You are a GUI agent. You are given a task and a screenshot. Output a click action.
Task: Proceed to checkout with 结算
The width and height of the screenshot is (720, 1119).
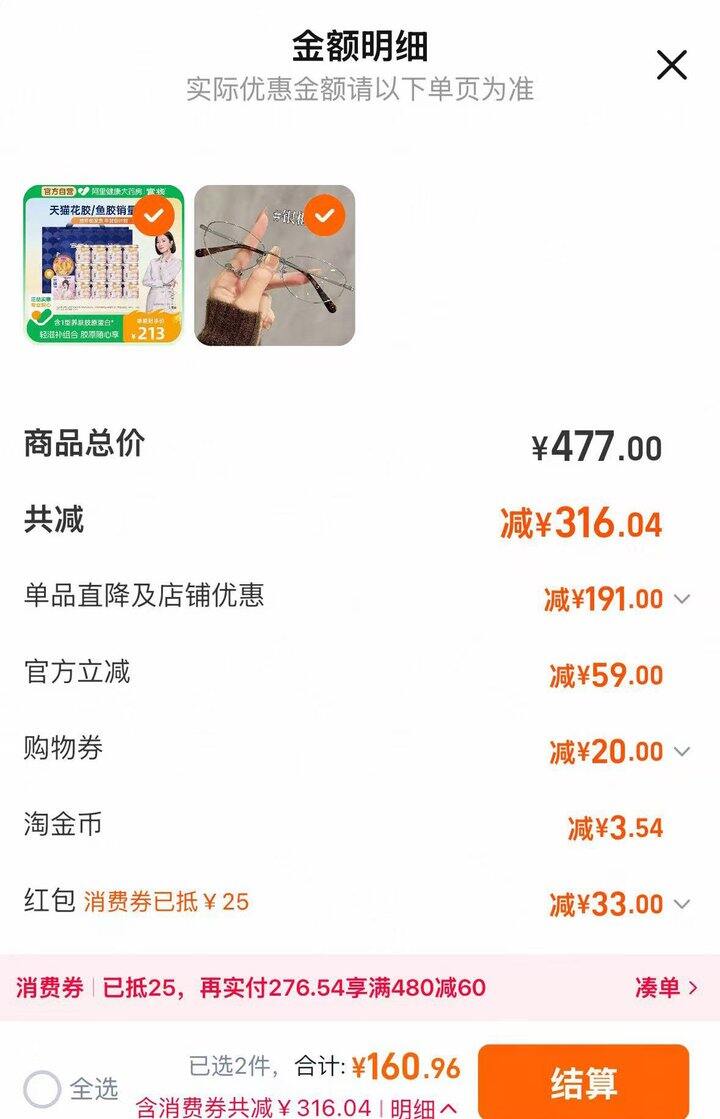click(583, 1082)
